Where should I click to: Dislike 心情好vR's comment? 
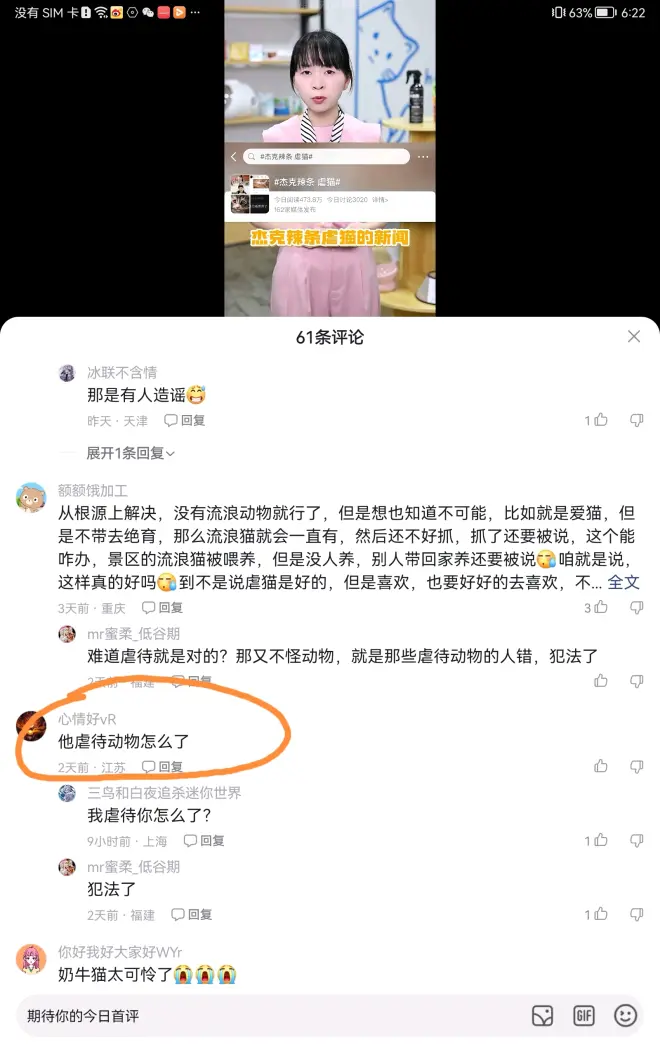[636, 767]
